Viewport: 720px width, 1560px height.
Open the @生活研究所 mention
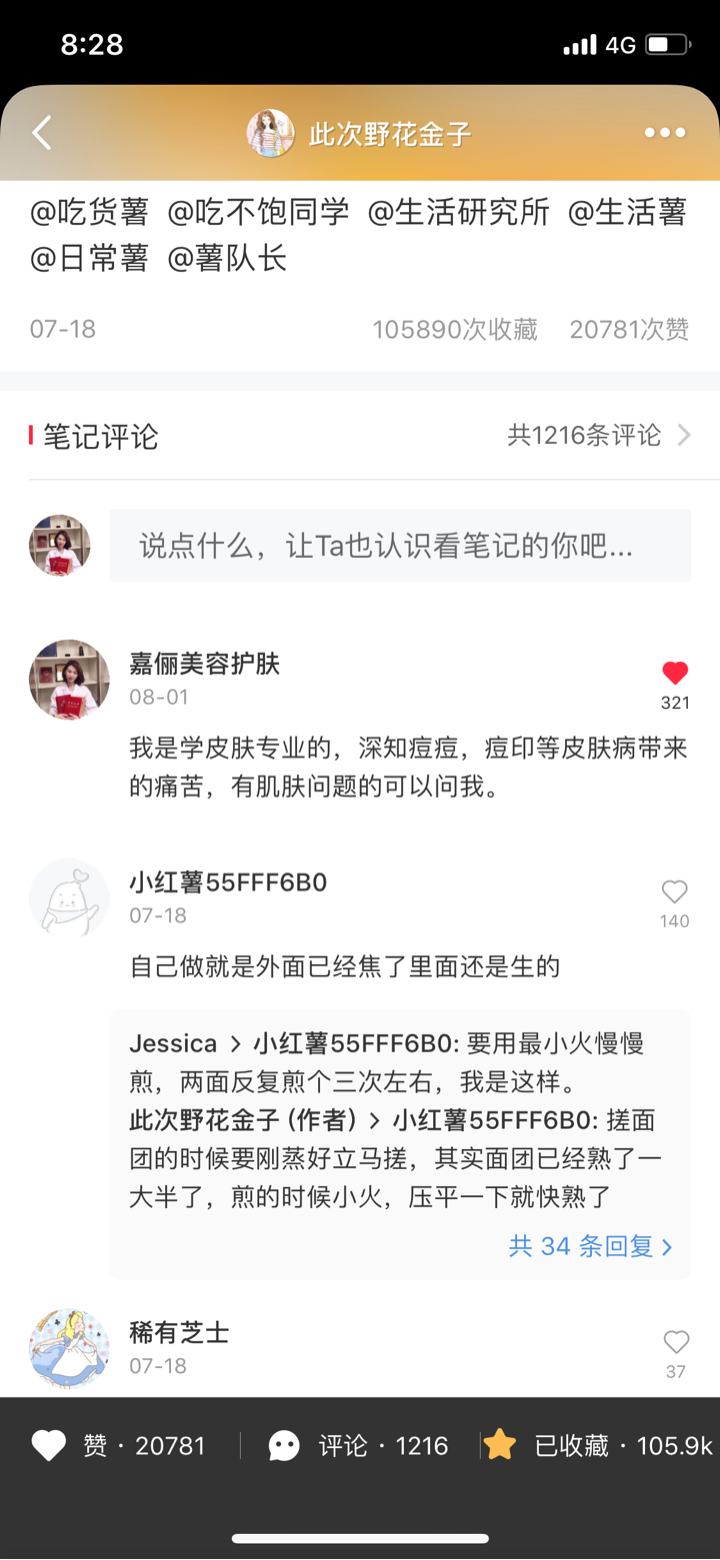[458, 212]
